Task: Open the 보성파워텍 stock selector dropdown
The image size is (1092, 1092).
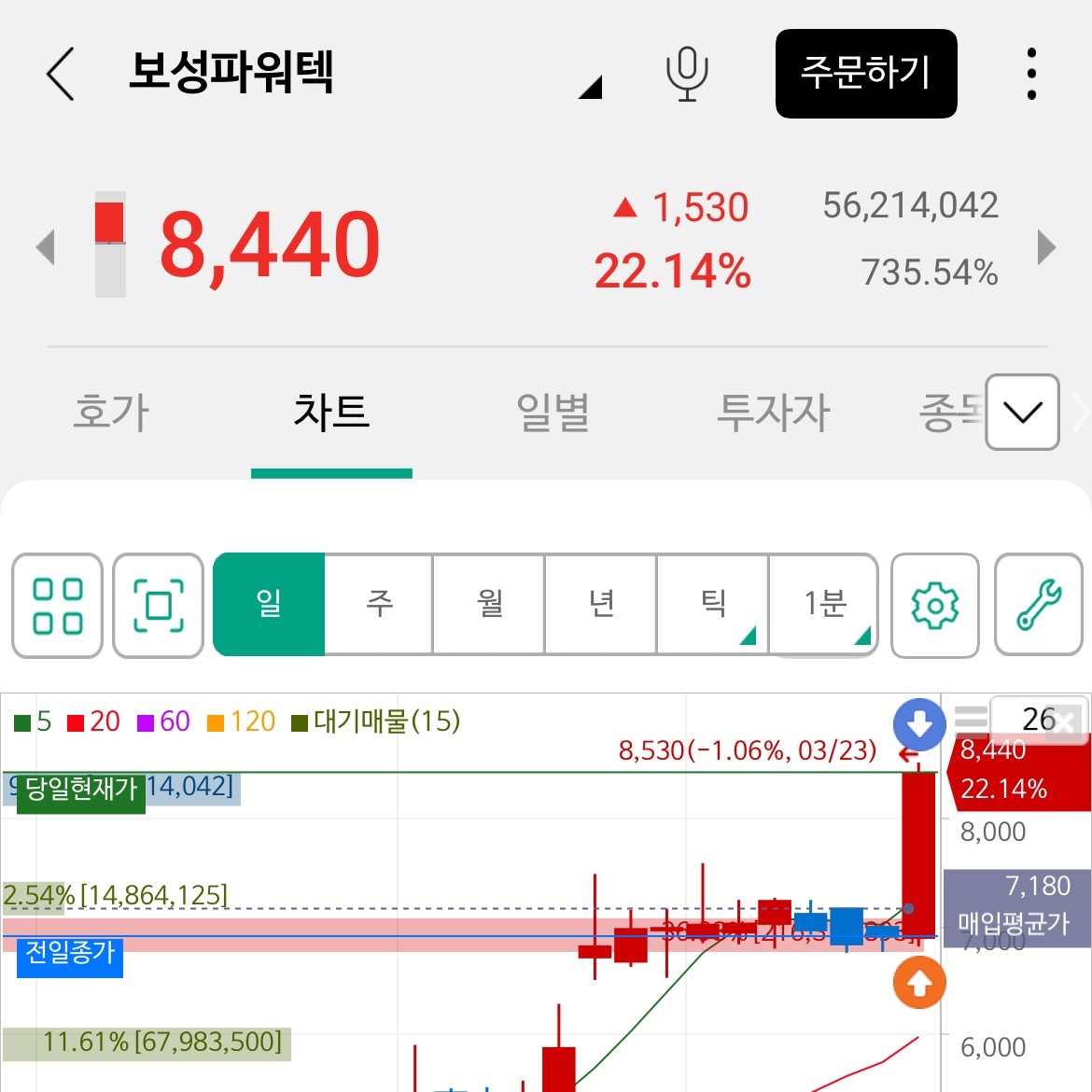Action: [590, 88]
